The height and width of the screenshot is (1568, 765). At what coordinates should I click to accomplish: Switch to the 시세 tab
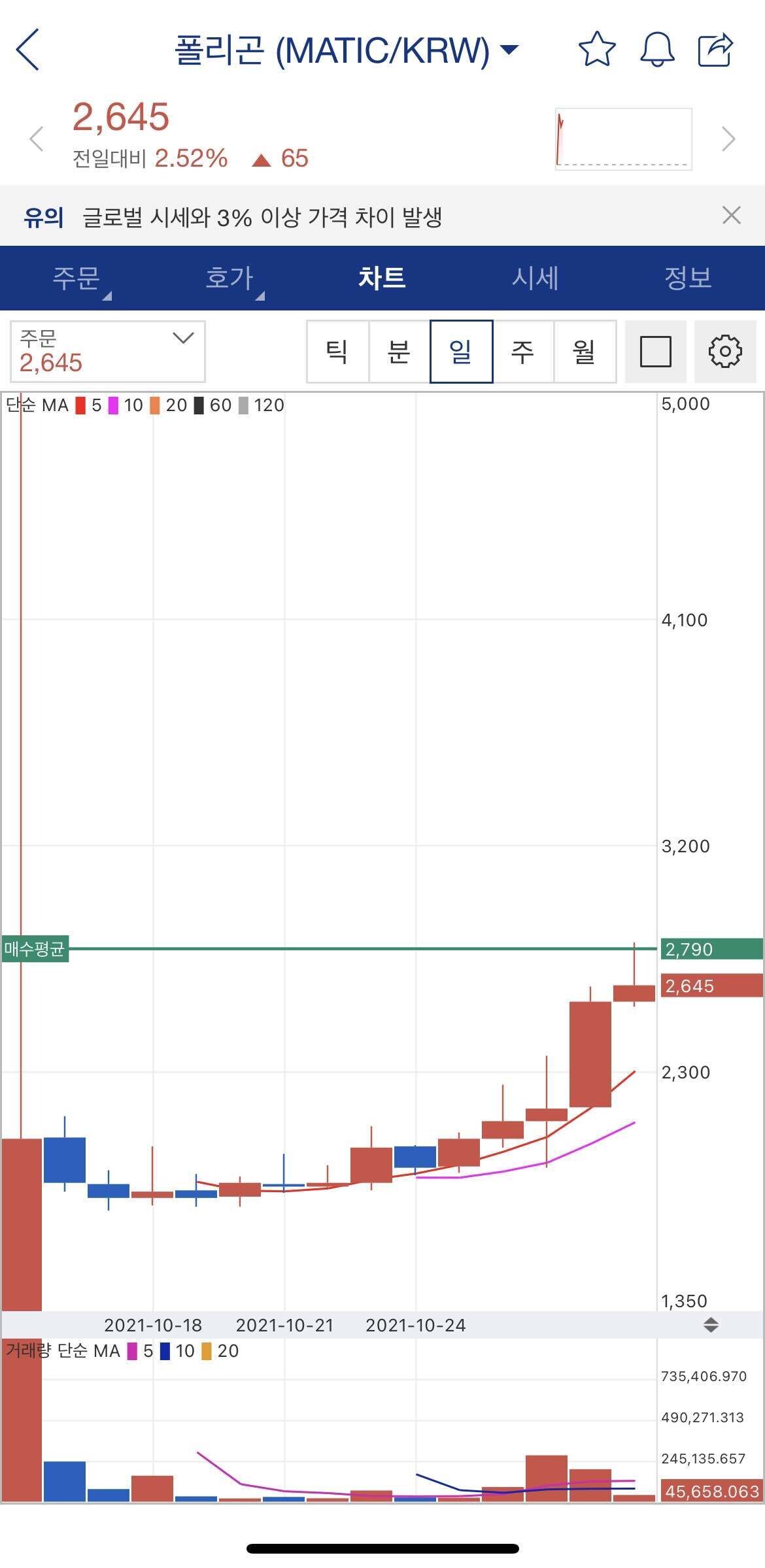pyautogui.click(x=535, y=278)
